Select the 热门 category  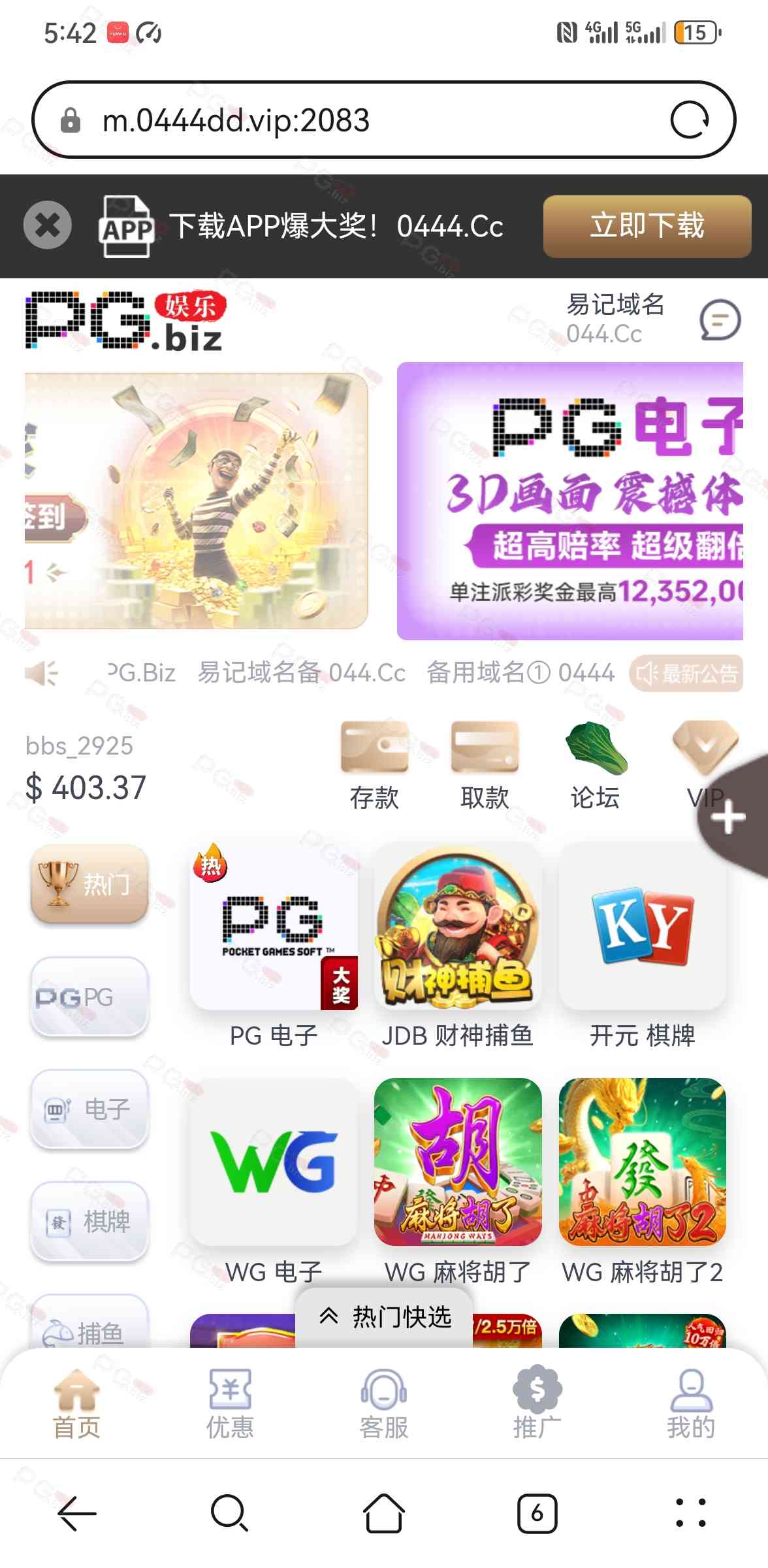89,884
